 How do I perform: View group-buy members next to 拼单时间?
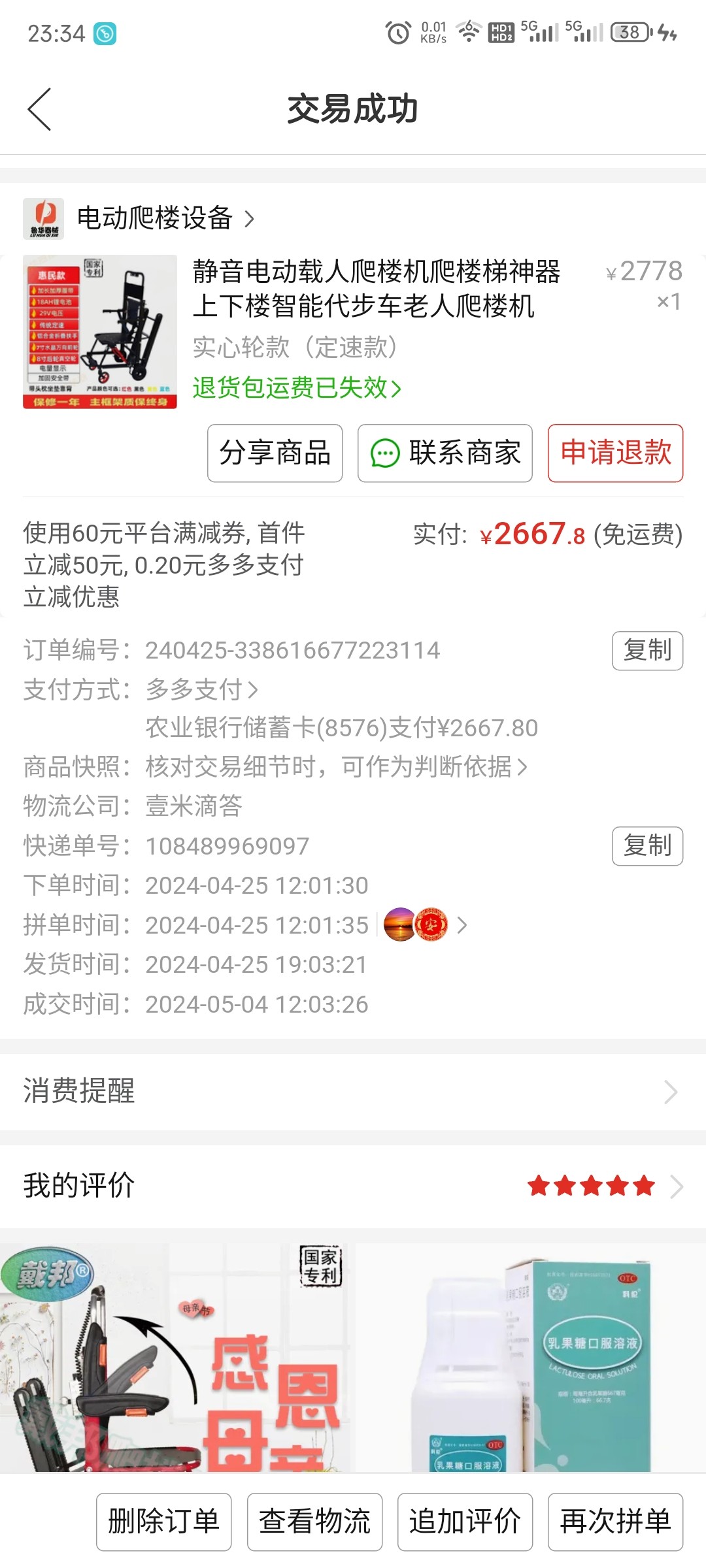[425, 925]
